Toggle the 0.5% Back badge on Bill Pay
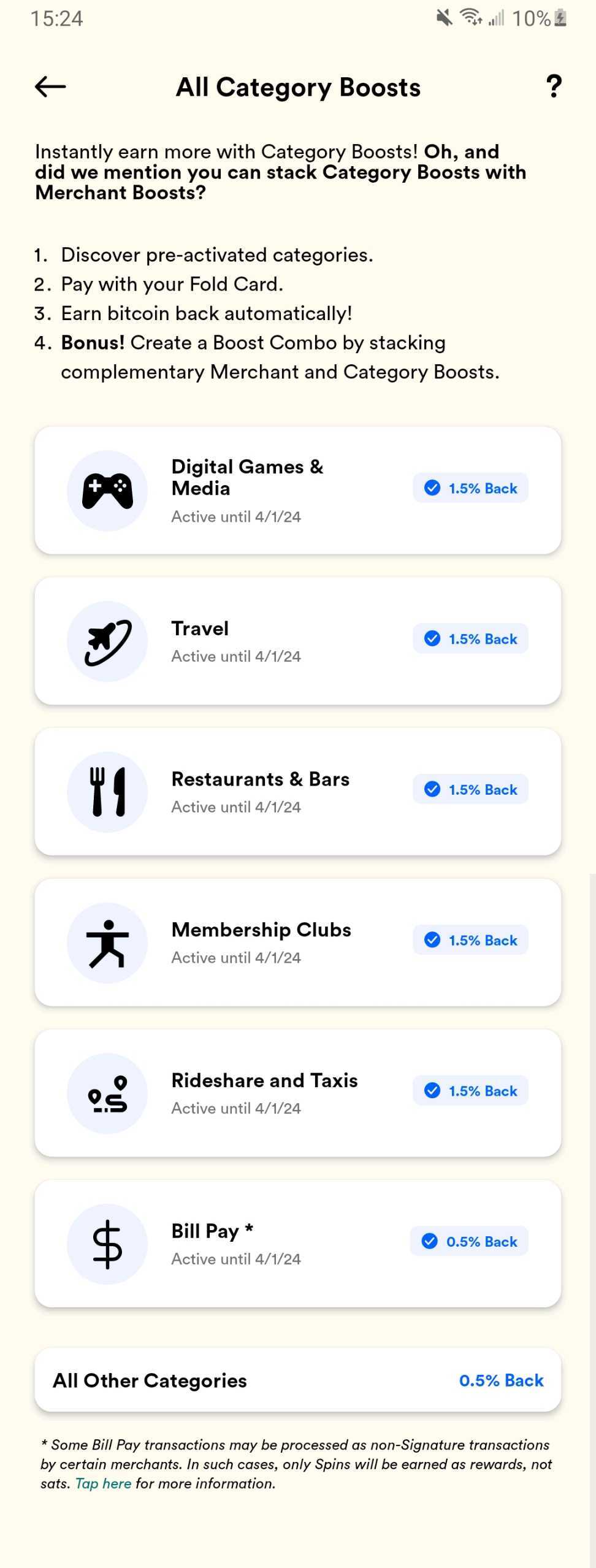The height and width of the screenshot is (1568, 596). [x=468, y=1241]
